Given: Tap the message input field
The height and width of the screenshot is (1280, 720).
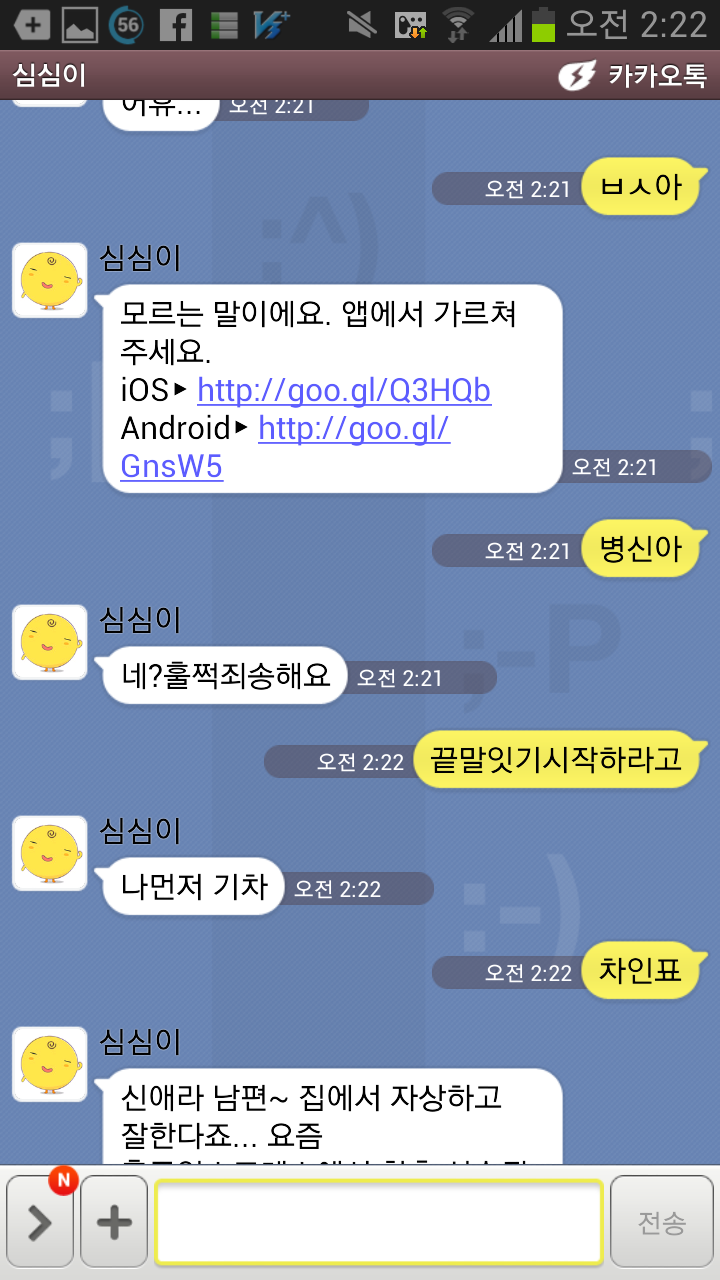Looking at the screenshot, I should pos(378,1222).
